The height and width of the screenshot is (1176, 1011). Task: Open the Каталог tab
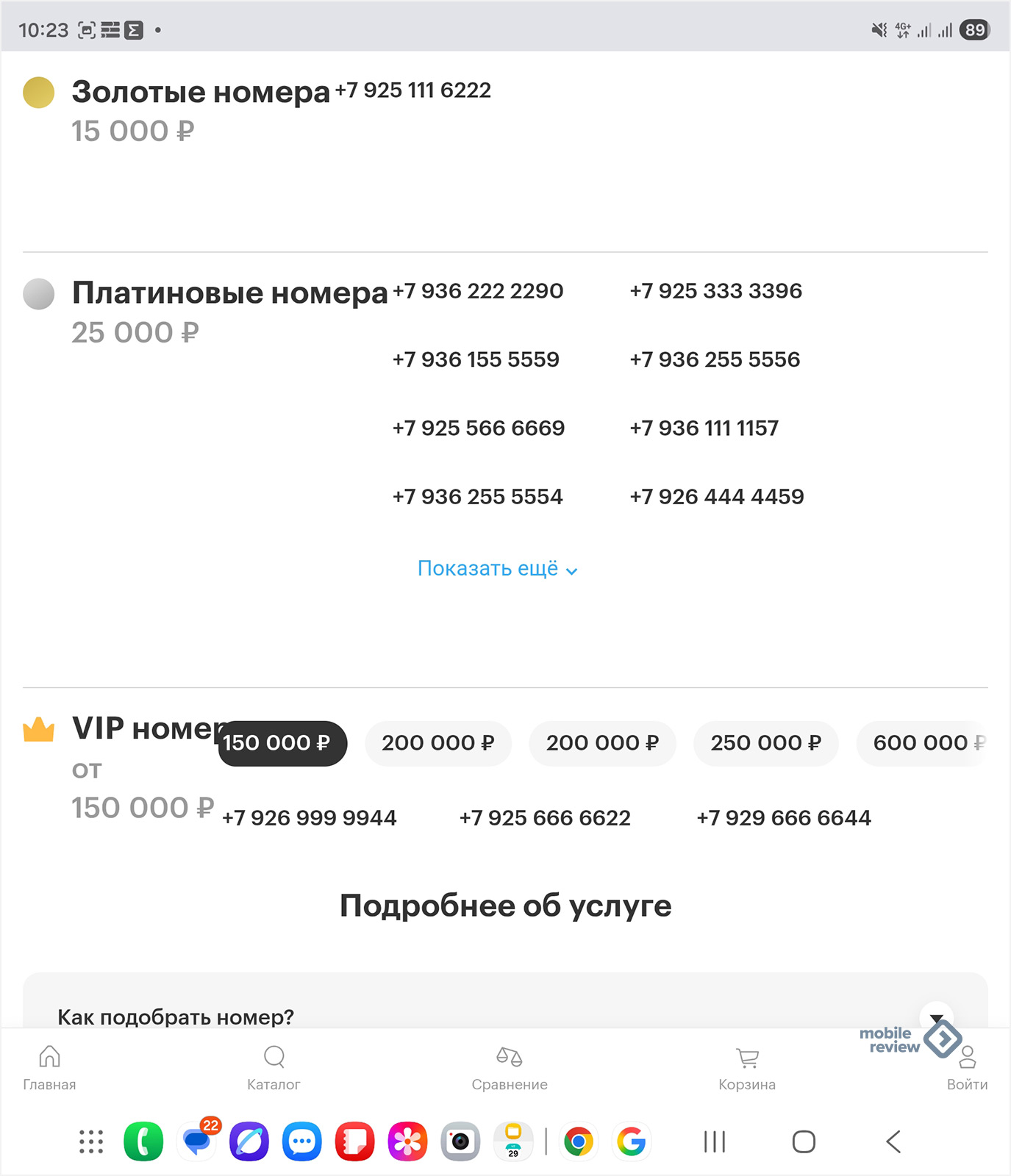(x=274, y=1066)
